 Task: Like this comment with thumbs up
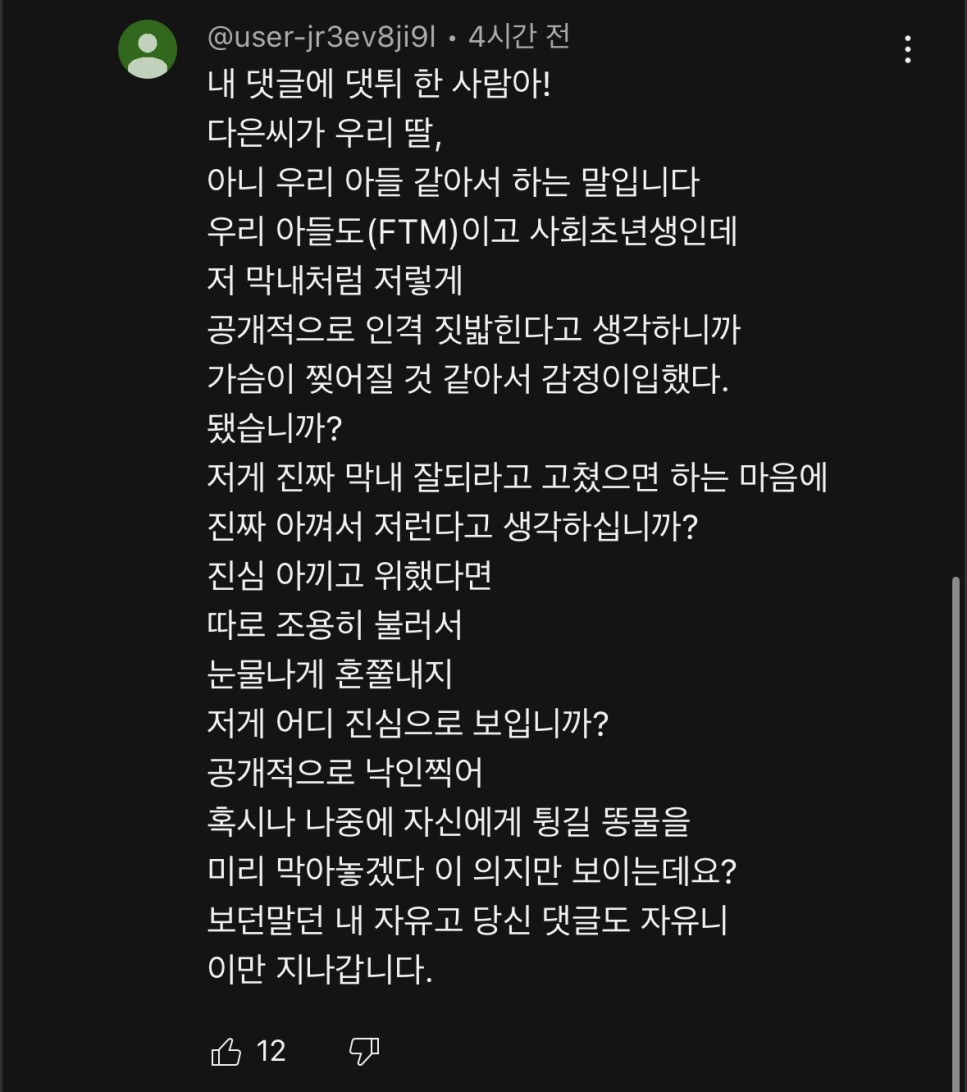click(x=226, y=1051)
